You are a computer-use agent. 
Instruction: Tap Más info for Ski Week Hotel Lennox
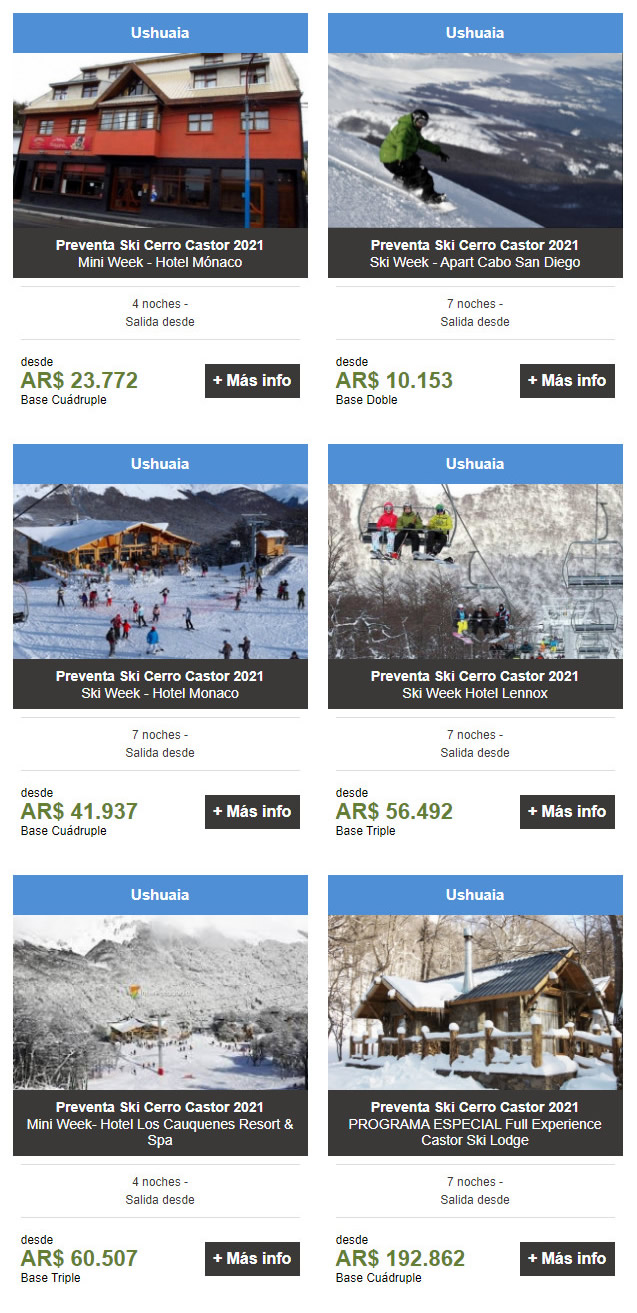pyautogui.click(x=567, y=812)
